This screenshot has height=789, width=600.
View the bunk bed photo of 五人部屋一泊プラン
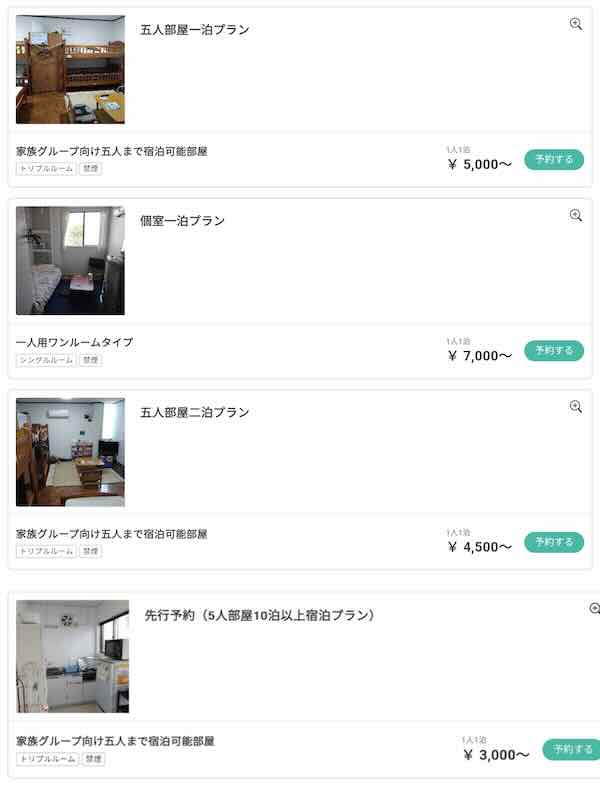coord(70,69)
